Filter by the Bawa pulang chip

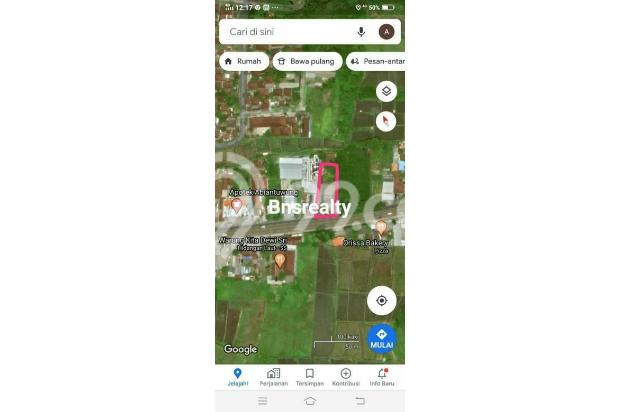tap(307, 61)
